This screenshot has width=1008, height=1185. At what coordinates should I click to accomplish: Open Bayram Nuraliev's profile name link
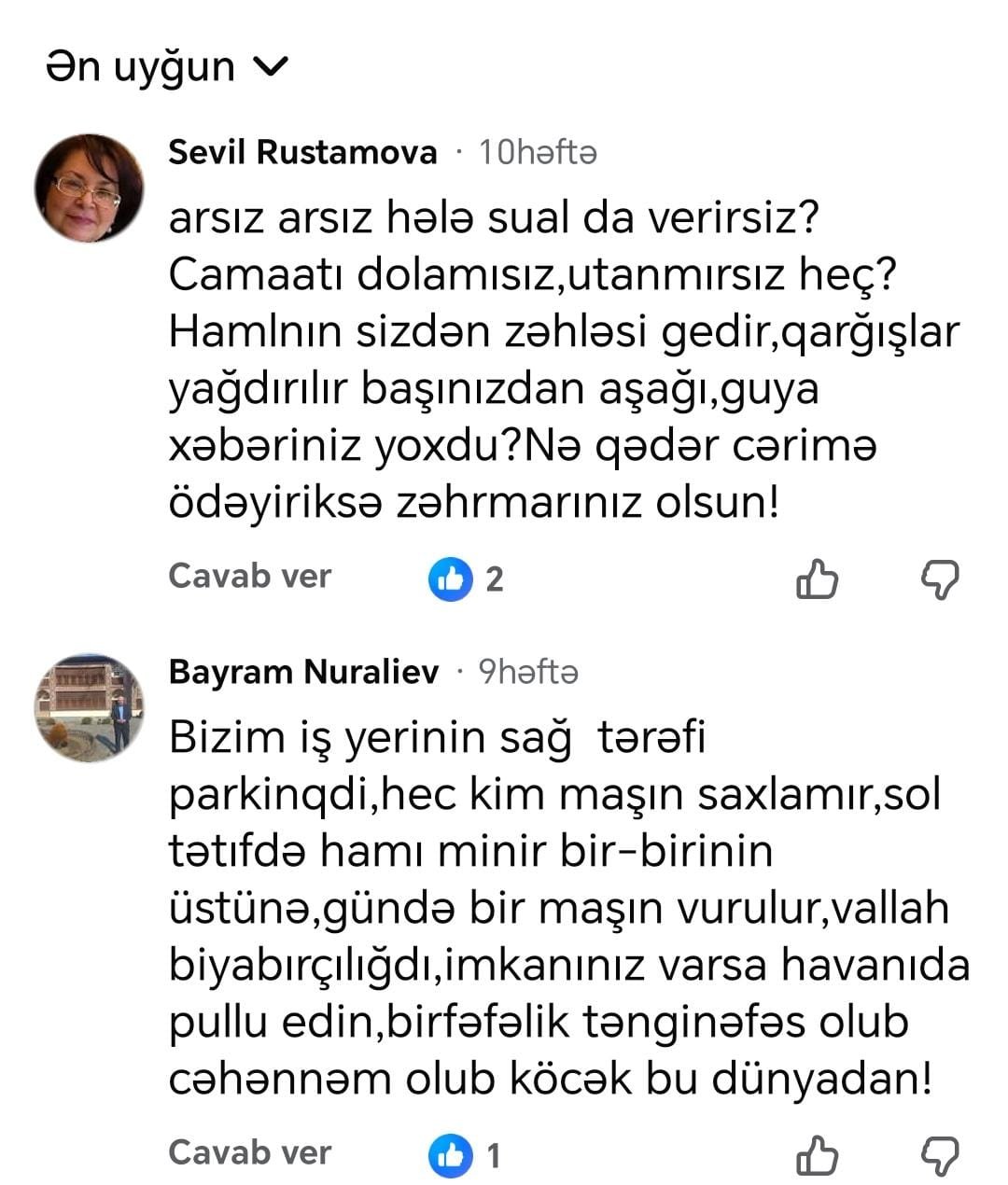(303, 671)
